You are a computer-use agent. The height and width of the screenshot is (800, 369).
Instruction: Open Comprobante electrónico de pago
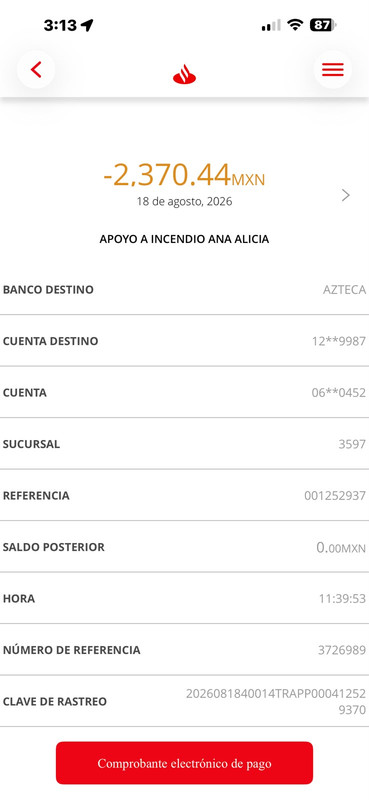(184, 763)
